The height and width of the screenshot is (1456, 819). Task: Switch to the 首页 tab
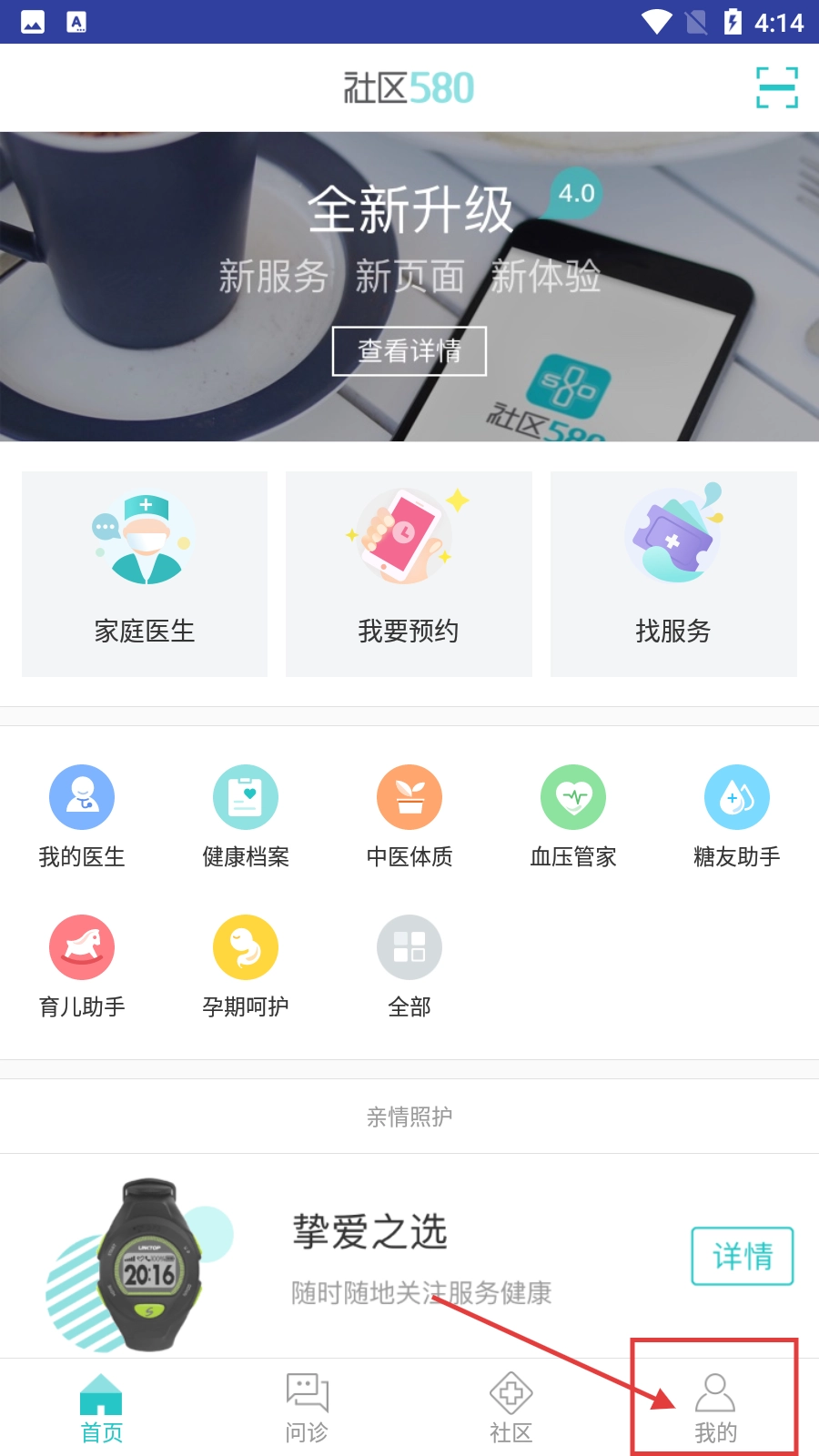(102, 1408)
